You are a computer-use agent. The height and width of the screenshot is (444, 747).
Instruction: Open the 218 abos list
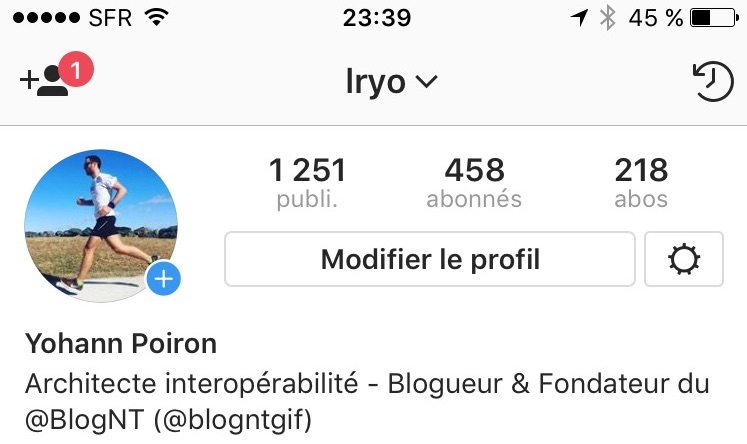tap(641, 182)
